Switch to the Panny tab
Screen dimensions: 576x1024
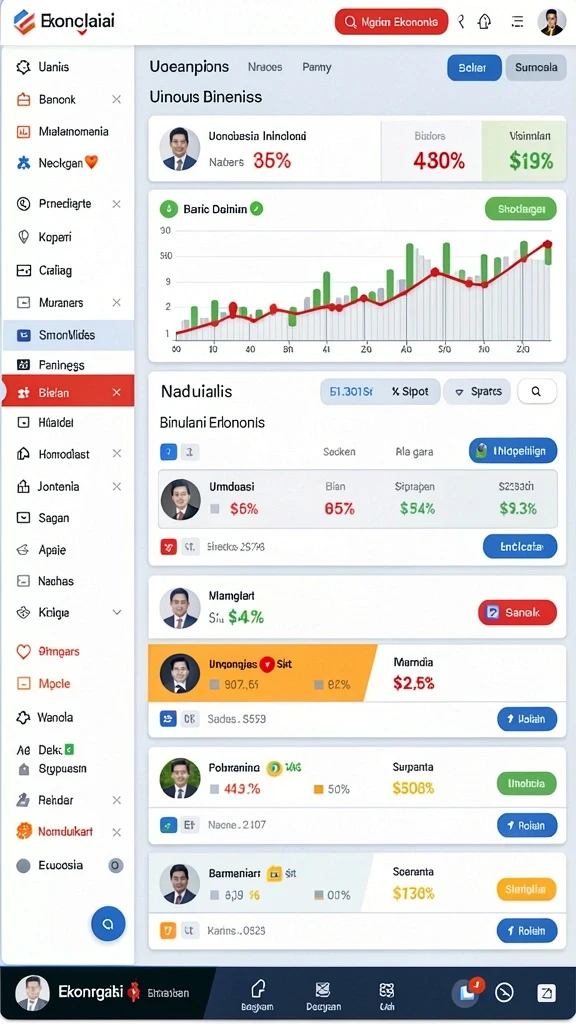(x=317, y=67)
